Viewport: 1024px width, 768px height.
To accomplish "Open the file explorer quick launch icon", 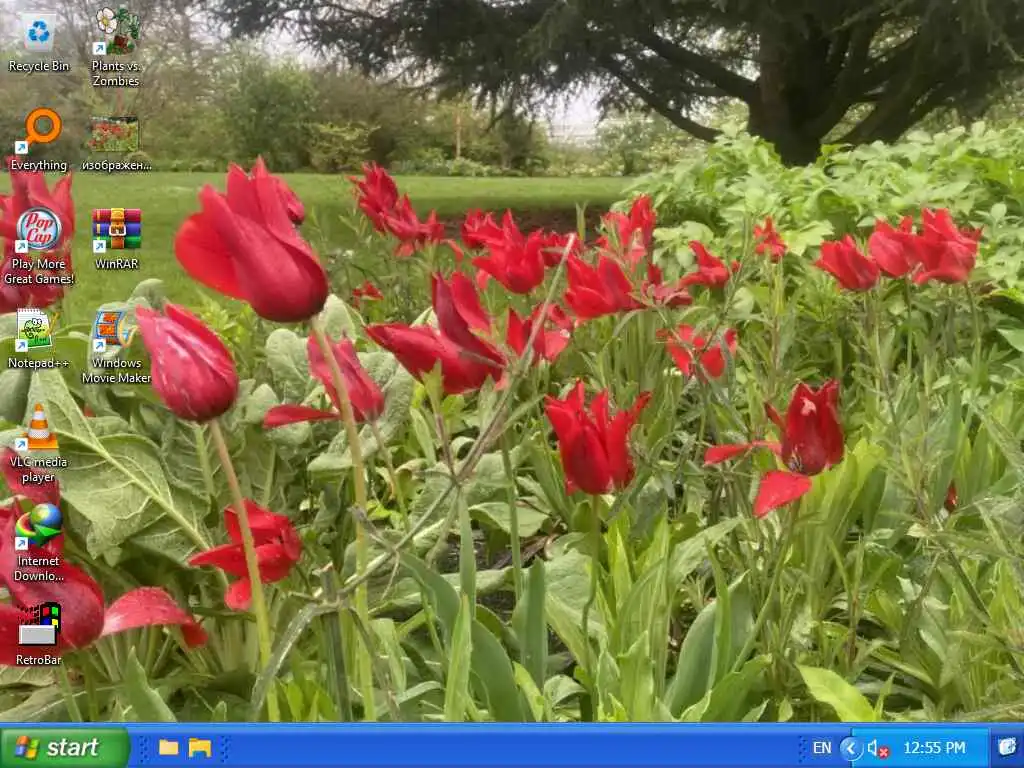I will tap(200, 747).
